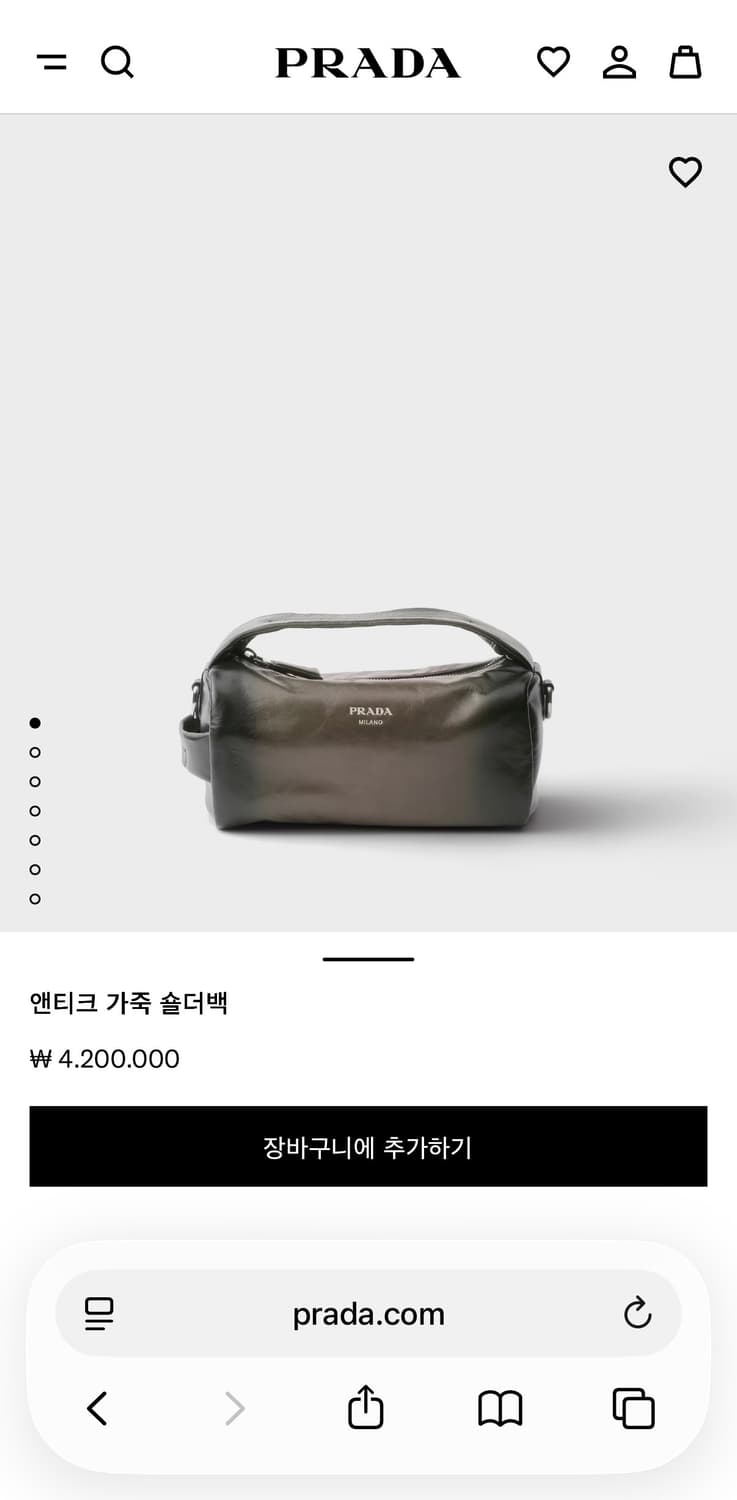Open the wishlist heart icon in header
The width and height of the screenshot is (737, 1500).
(x=553, y=62)
